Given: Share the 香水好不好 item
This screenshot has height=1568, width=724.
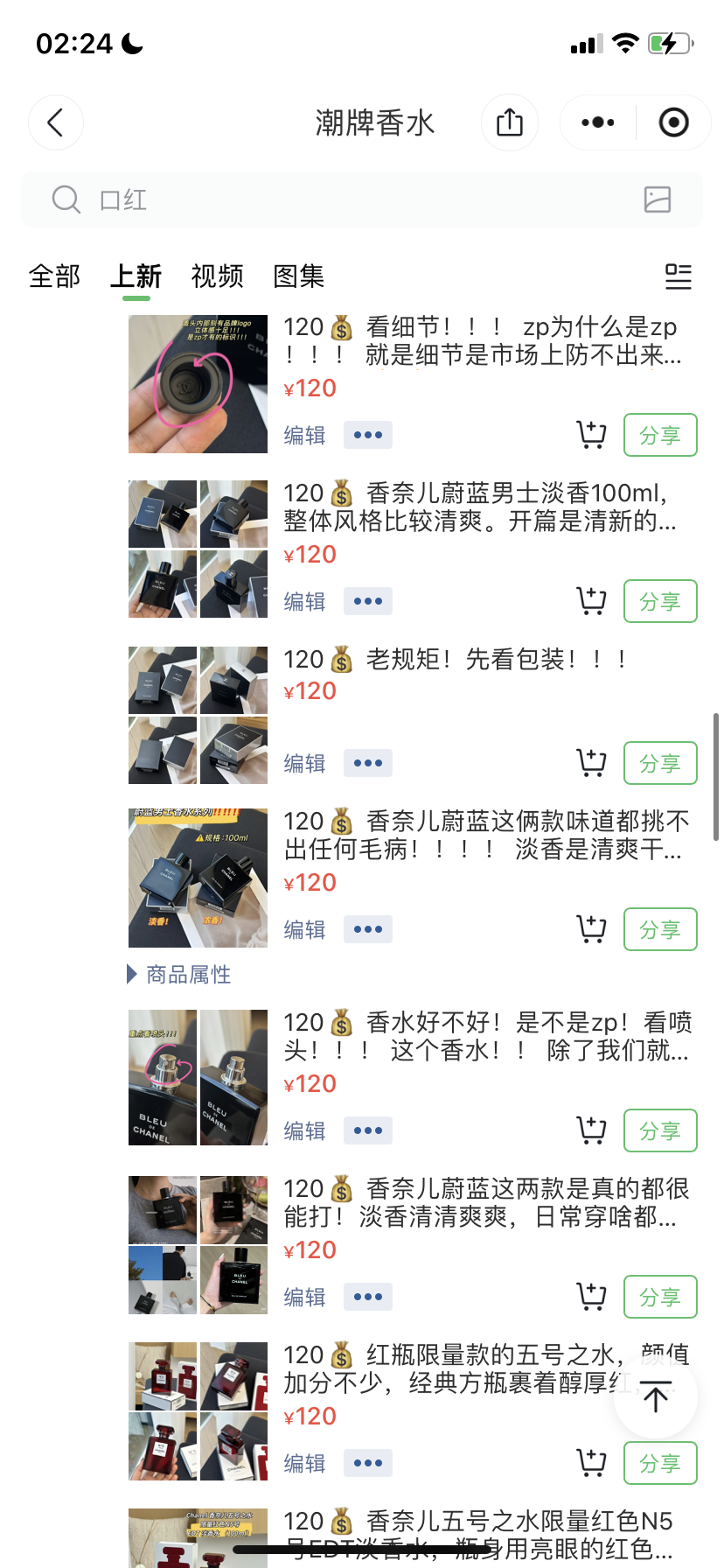Looking at the screenshot, I should tap(660, 1130).
